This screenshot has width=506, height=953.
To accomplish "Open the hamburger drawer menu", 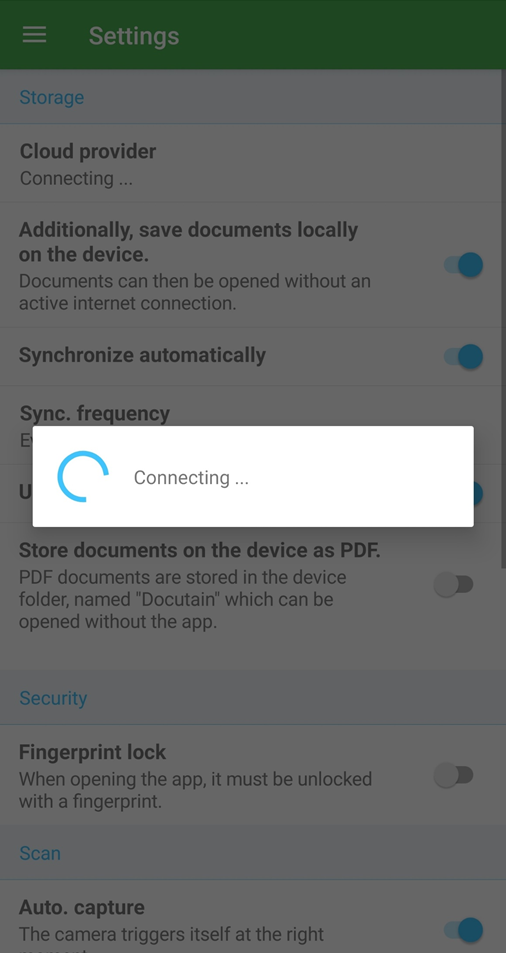I will click(35, 35).
